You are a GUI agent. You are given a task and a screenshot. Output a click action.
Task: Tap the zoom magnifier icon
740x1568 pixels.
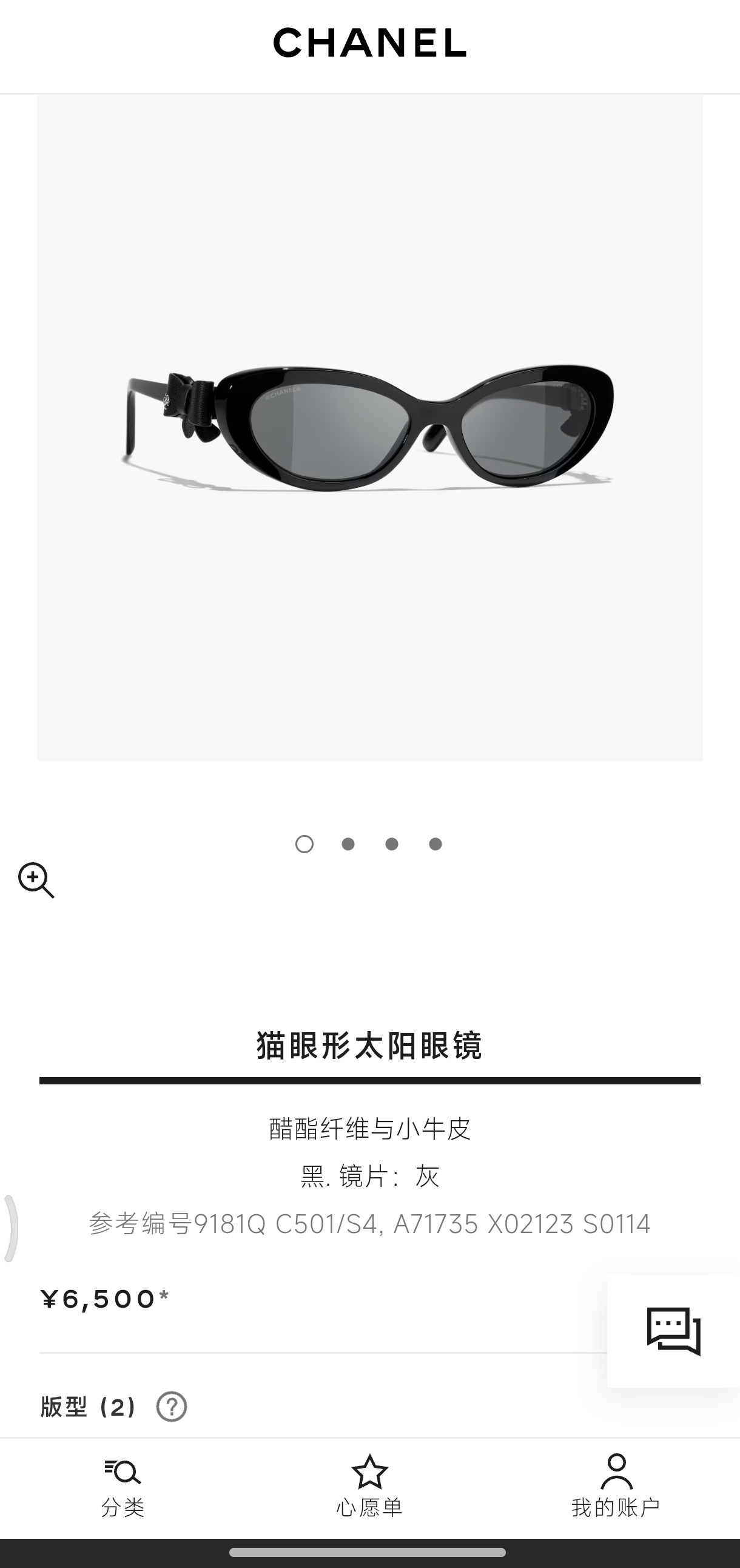coord(36,880)
